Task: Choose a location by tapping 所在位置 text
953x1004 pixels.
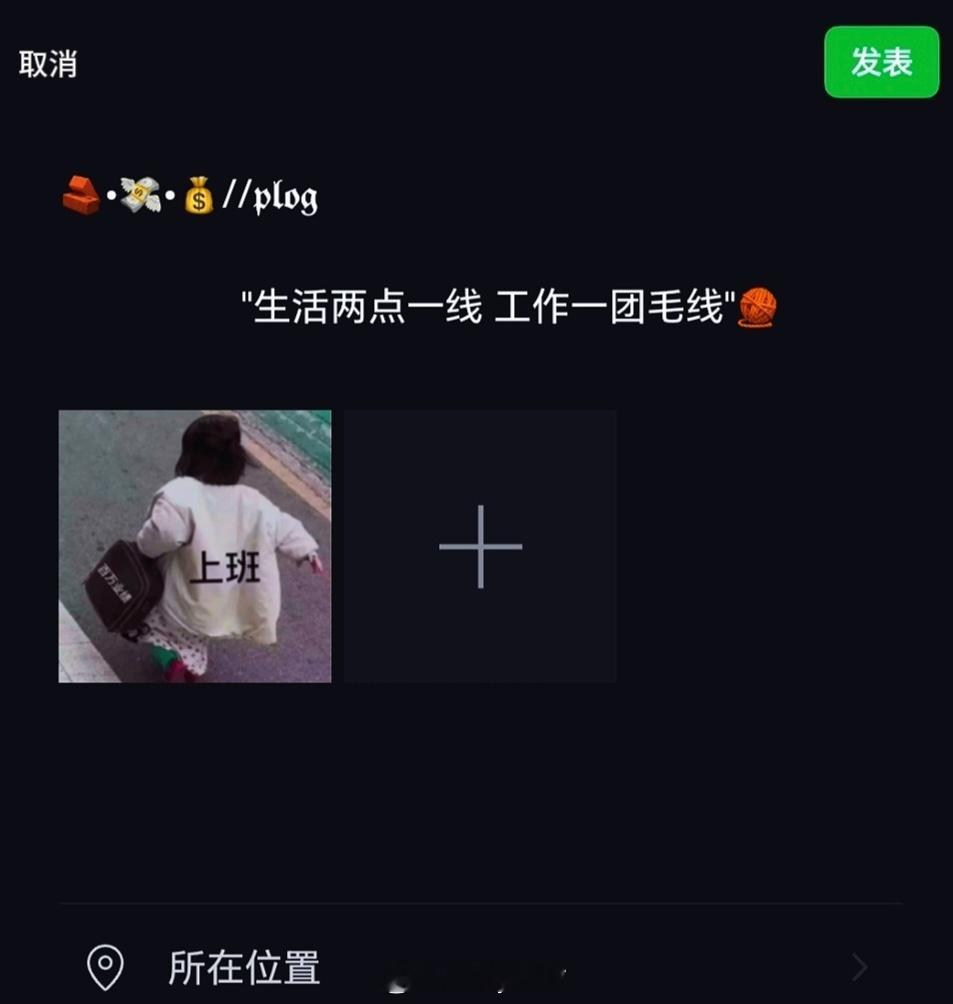Action: point(244,965)
